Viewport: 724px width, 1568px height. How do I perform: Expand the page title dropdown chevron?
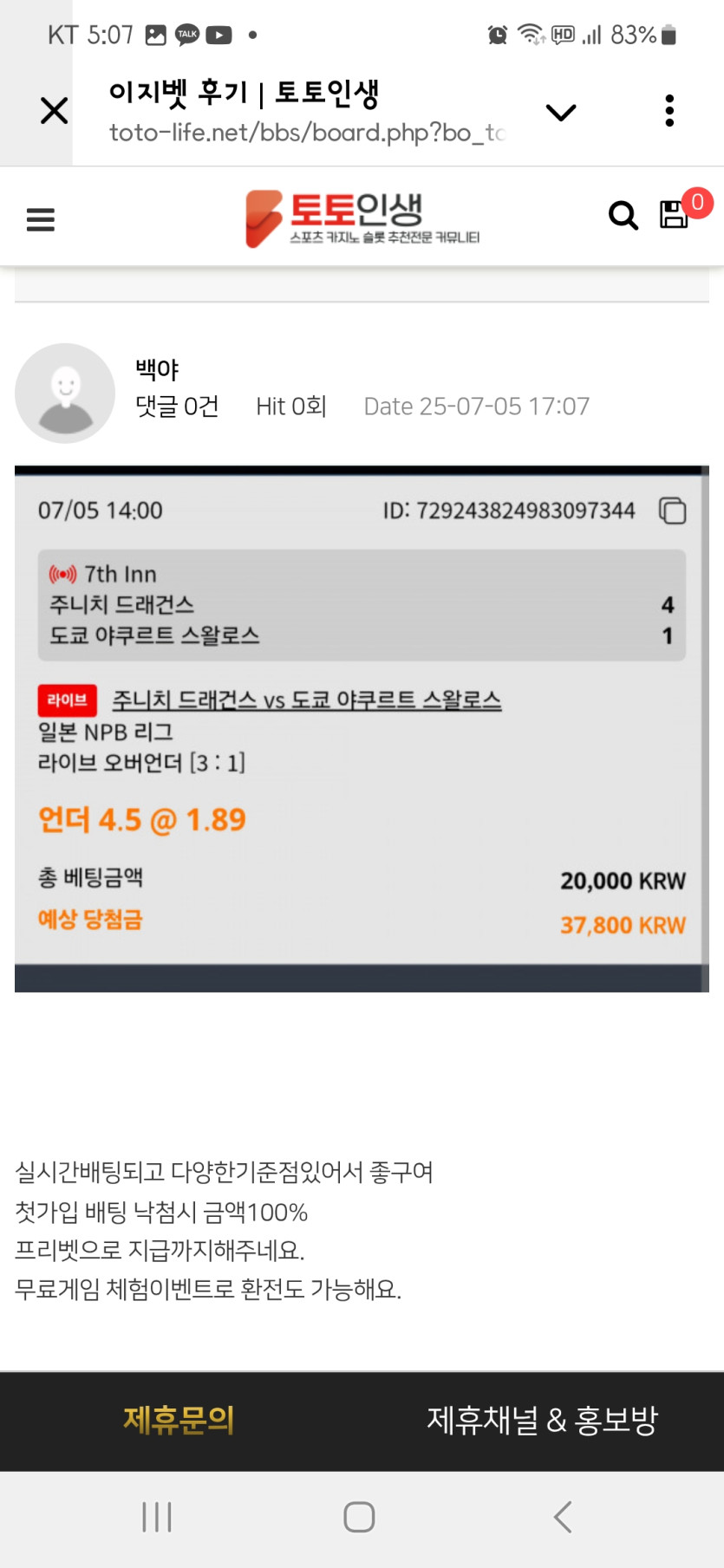[561, 112]
